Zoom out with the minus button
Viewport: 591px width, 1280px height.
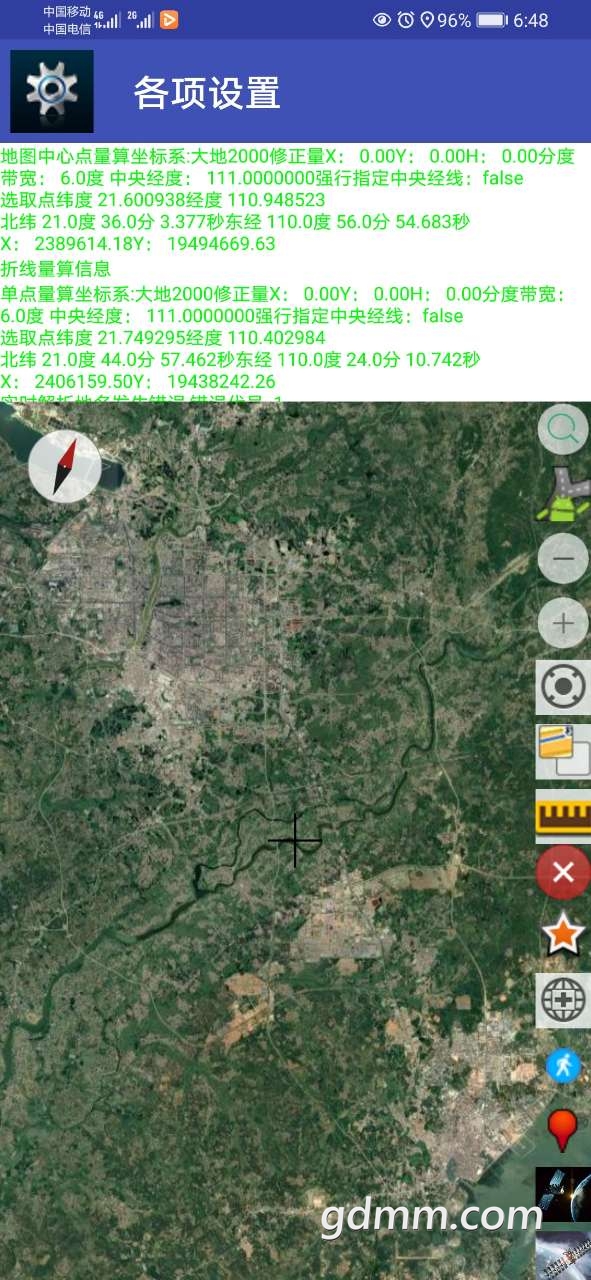coord(563,558)
